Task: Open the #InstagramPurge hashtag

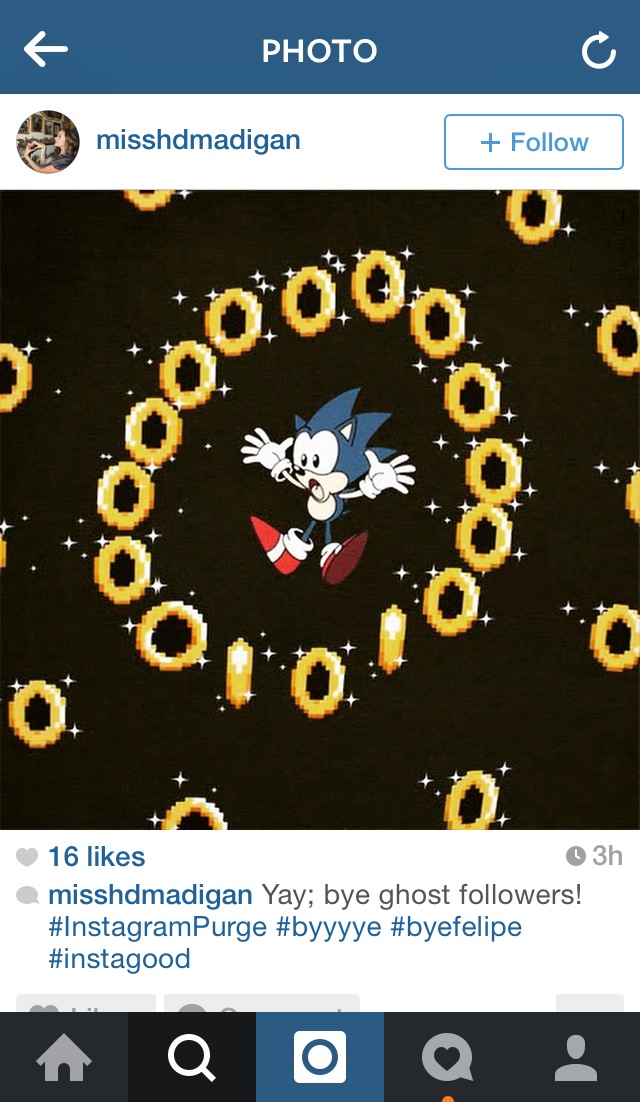Action: [x=157, y=927]
